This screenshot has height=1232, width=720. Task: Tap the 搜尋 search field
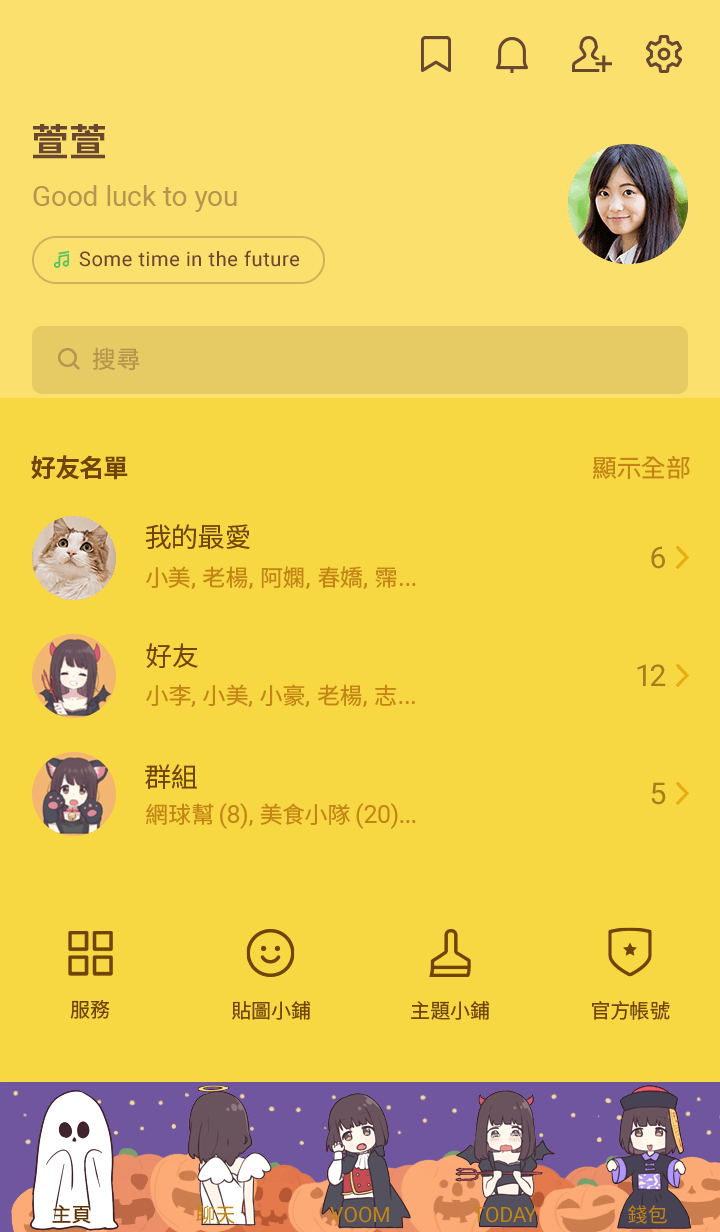pos(360,360)
